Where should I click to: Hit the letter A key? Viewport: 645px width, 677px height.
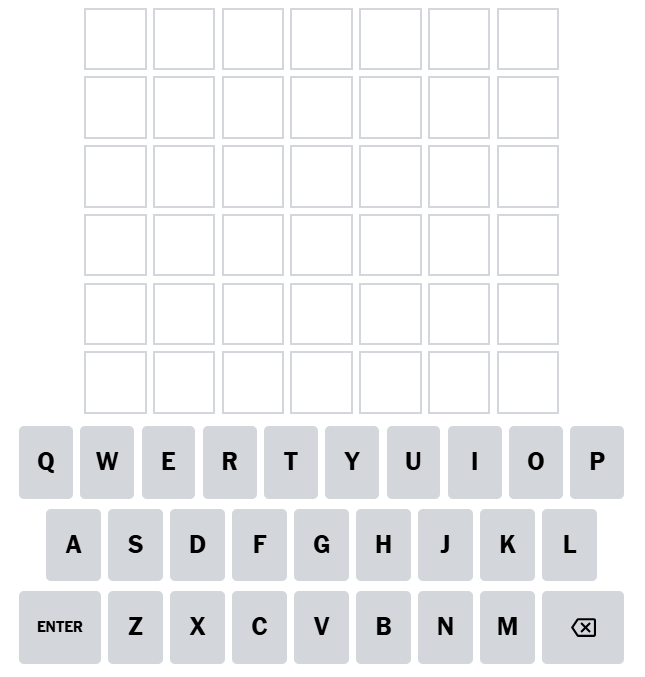[x=73, y=545]
